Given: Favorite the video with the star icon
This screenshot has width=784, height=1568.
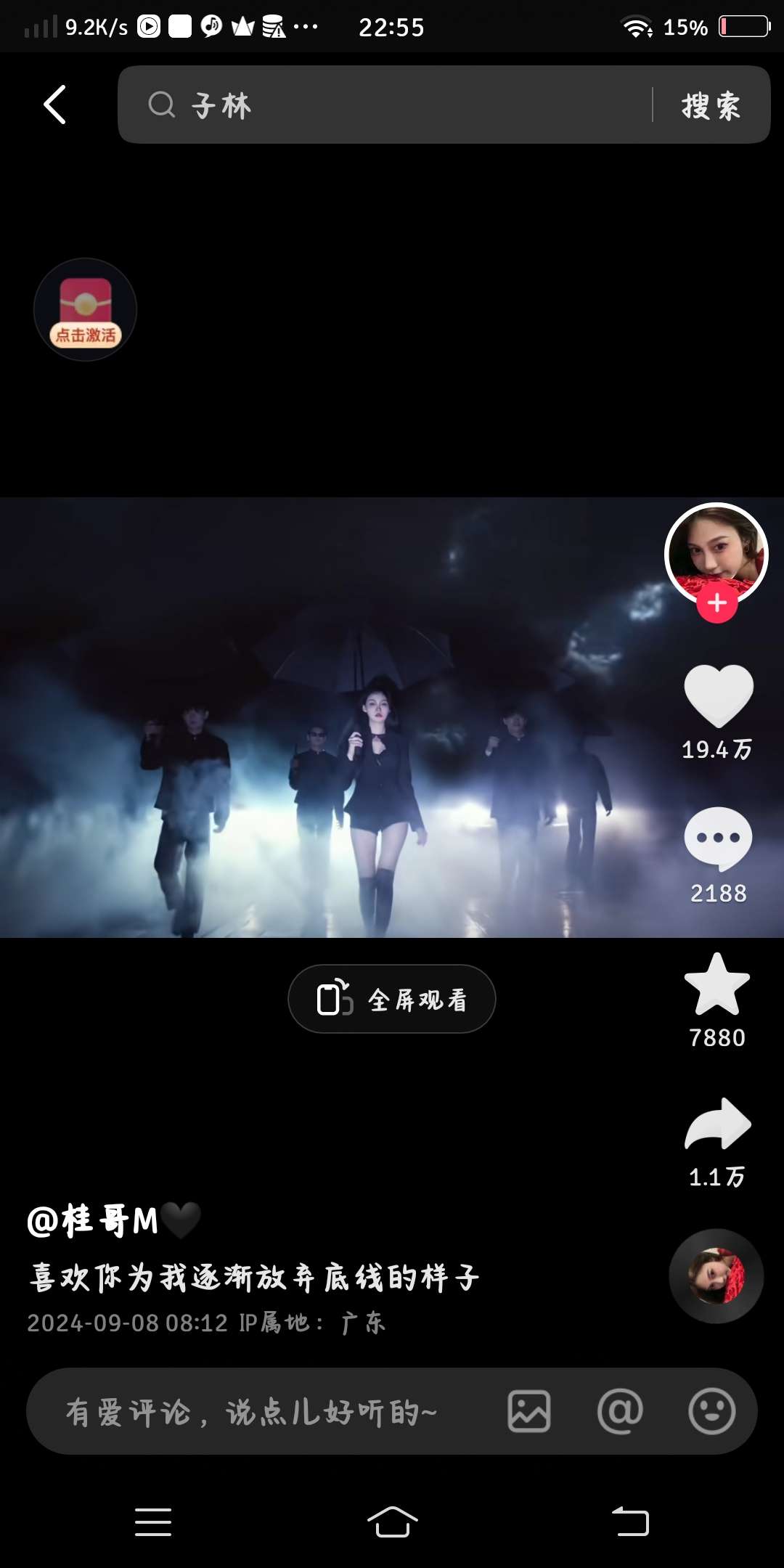Looking at the screenshot, I should click(x=717, y=985).
